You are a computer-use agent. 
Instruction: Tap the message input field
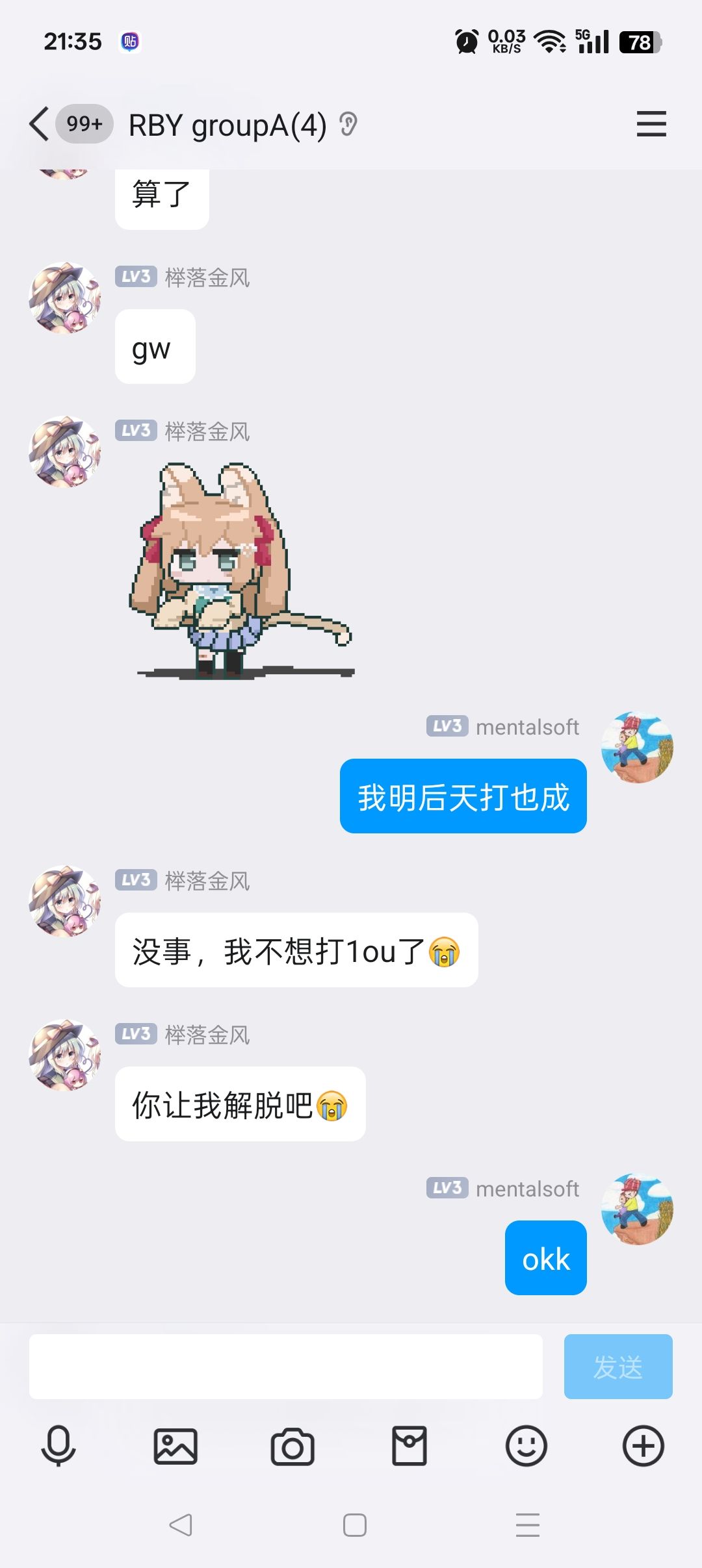(x=286, y=1367)
